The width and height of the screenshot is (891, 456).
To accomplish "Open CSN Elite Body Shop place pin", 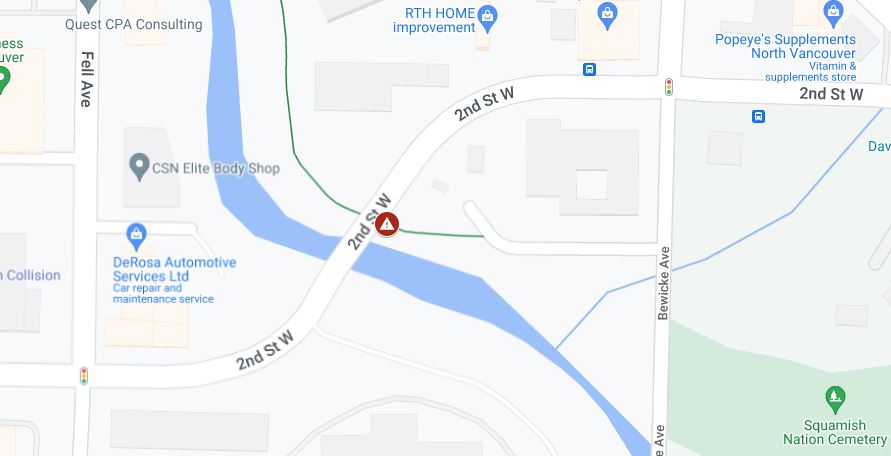I will [139, 167].
